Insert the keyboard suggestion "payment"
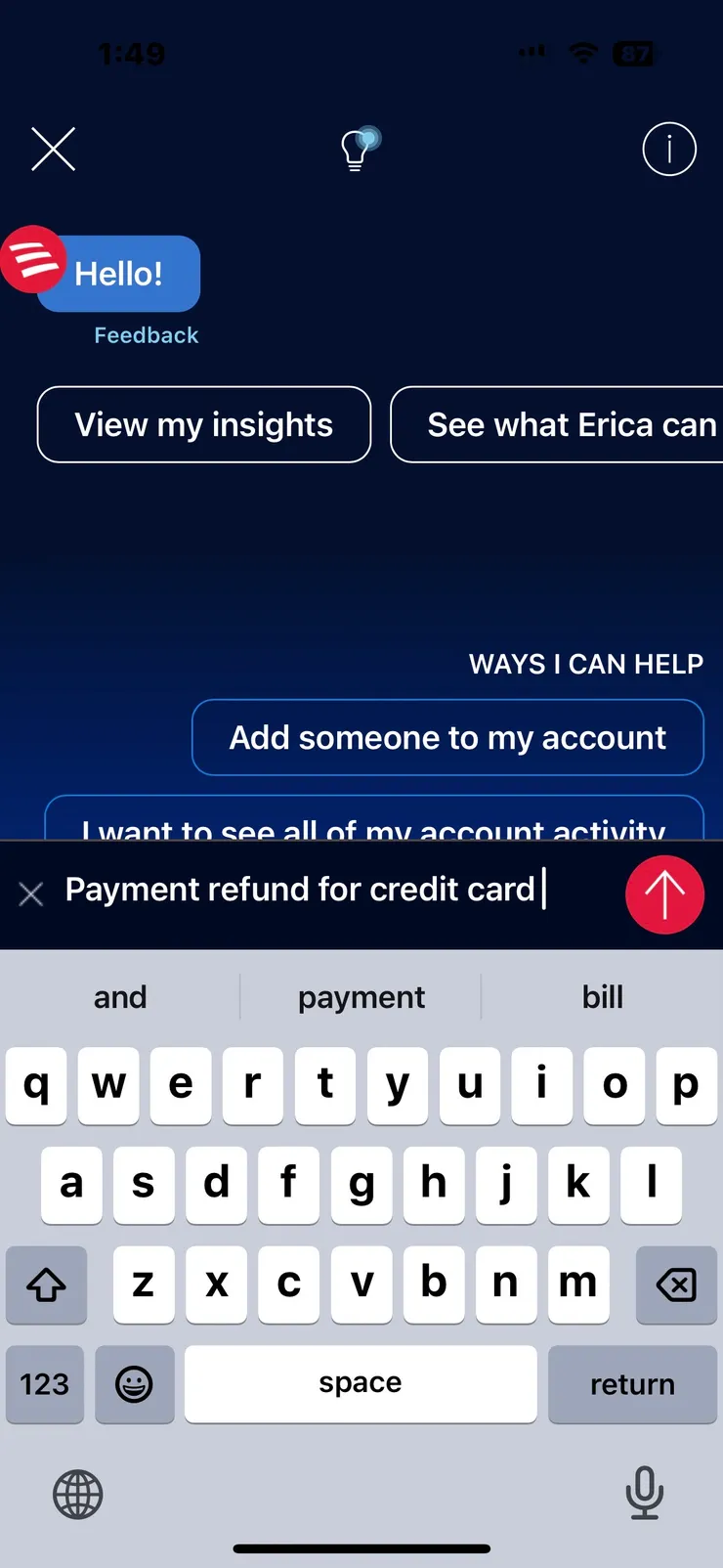723x1568 pixels. [x=361, y=997]
